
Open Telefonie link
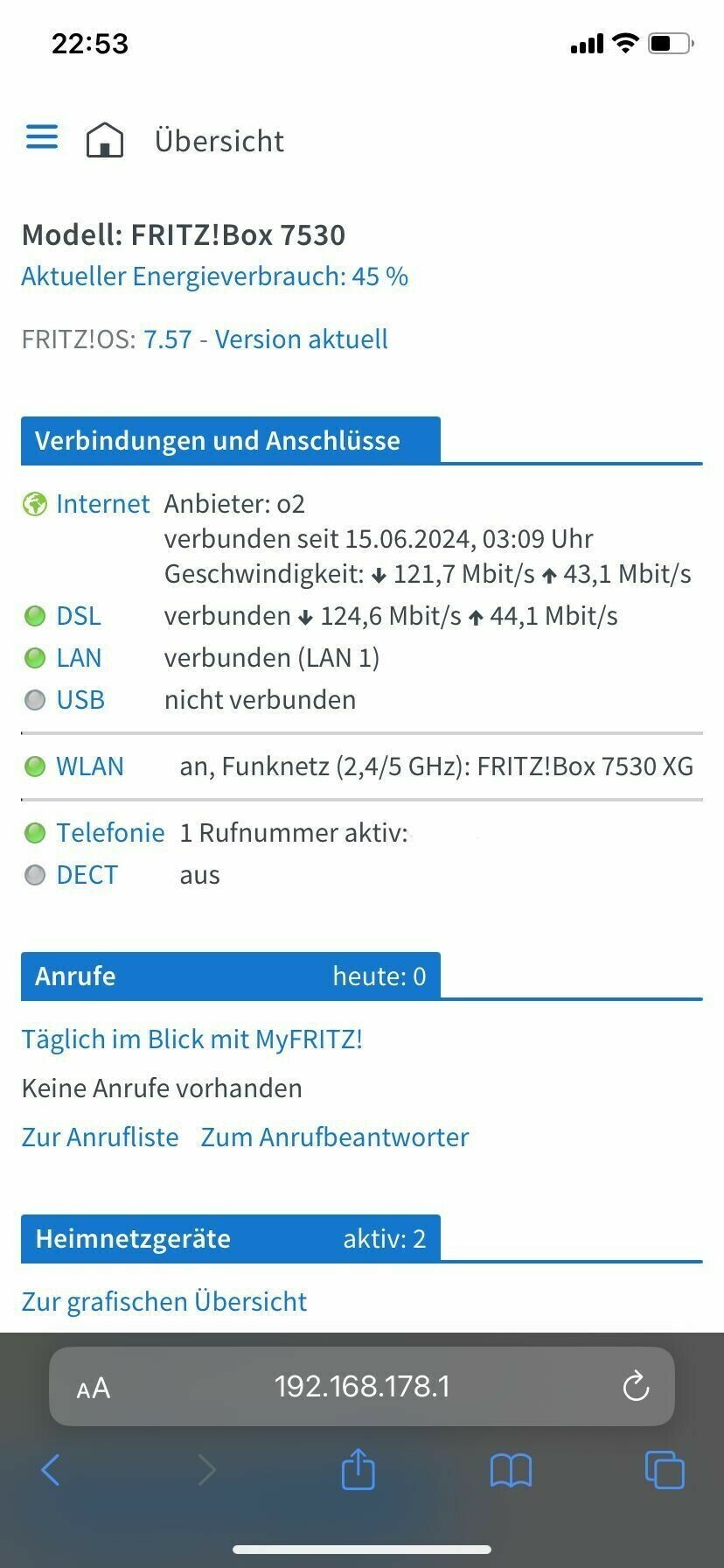(x=110, y=833)
